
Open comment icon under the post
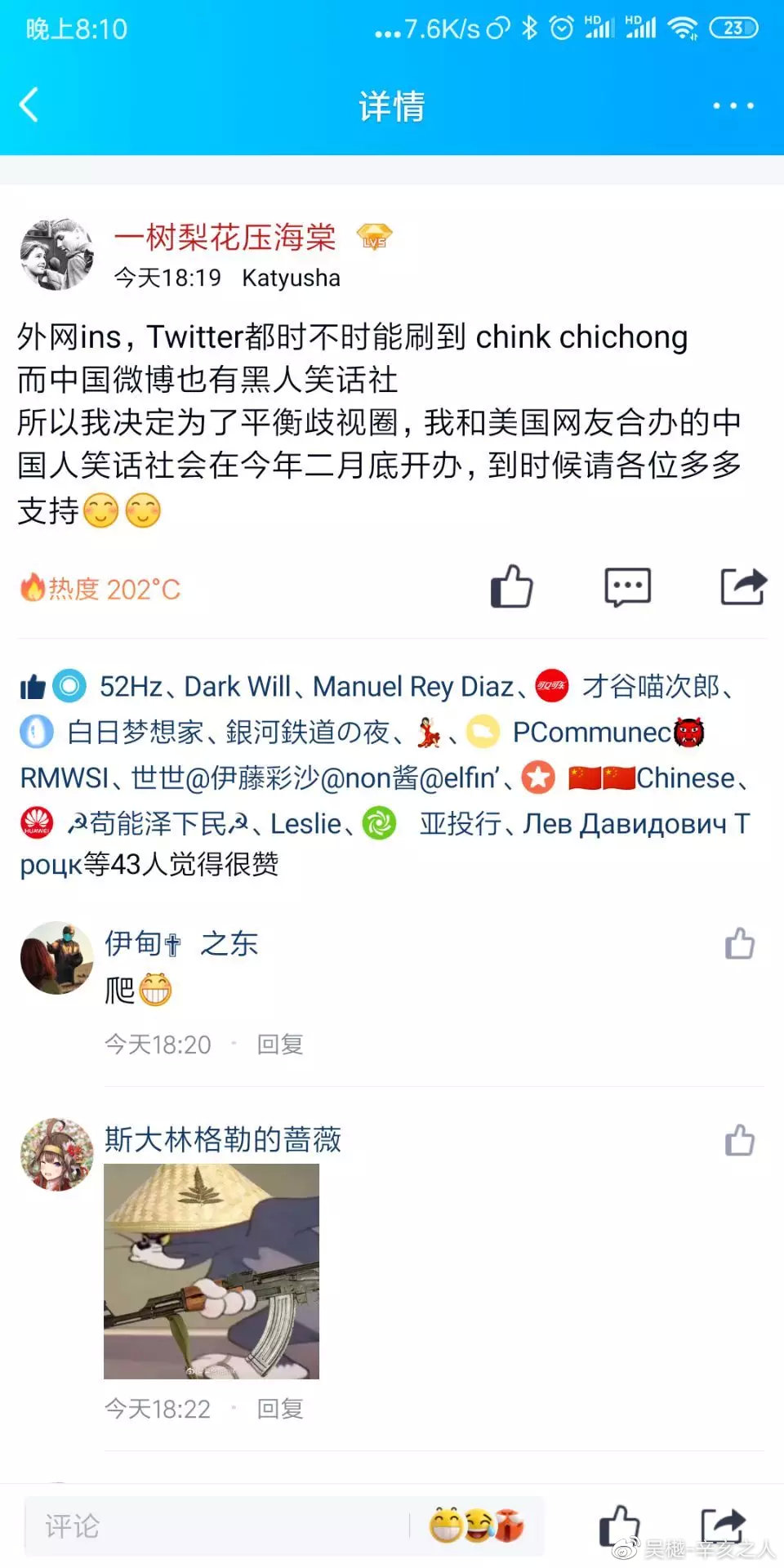pyautogui.click(x=627, y=586)
